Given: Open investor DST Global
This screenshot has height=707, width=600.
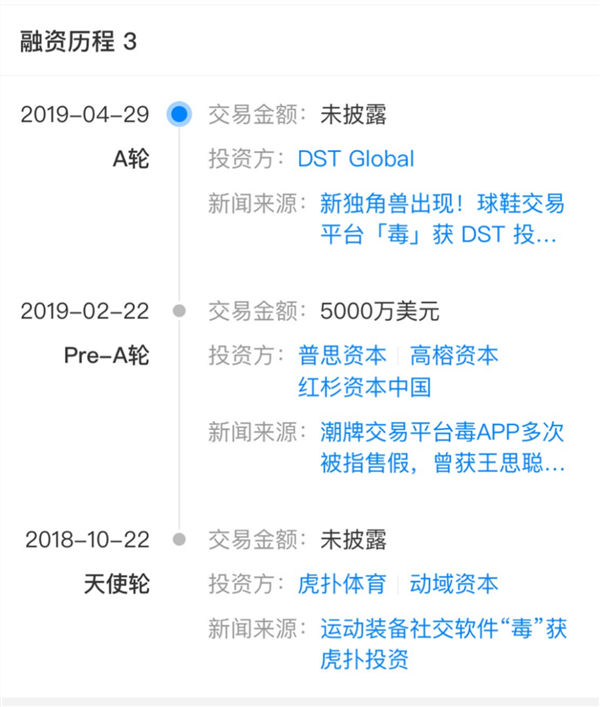Looking at the screenshot, I should [x=355, y=159].
